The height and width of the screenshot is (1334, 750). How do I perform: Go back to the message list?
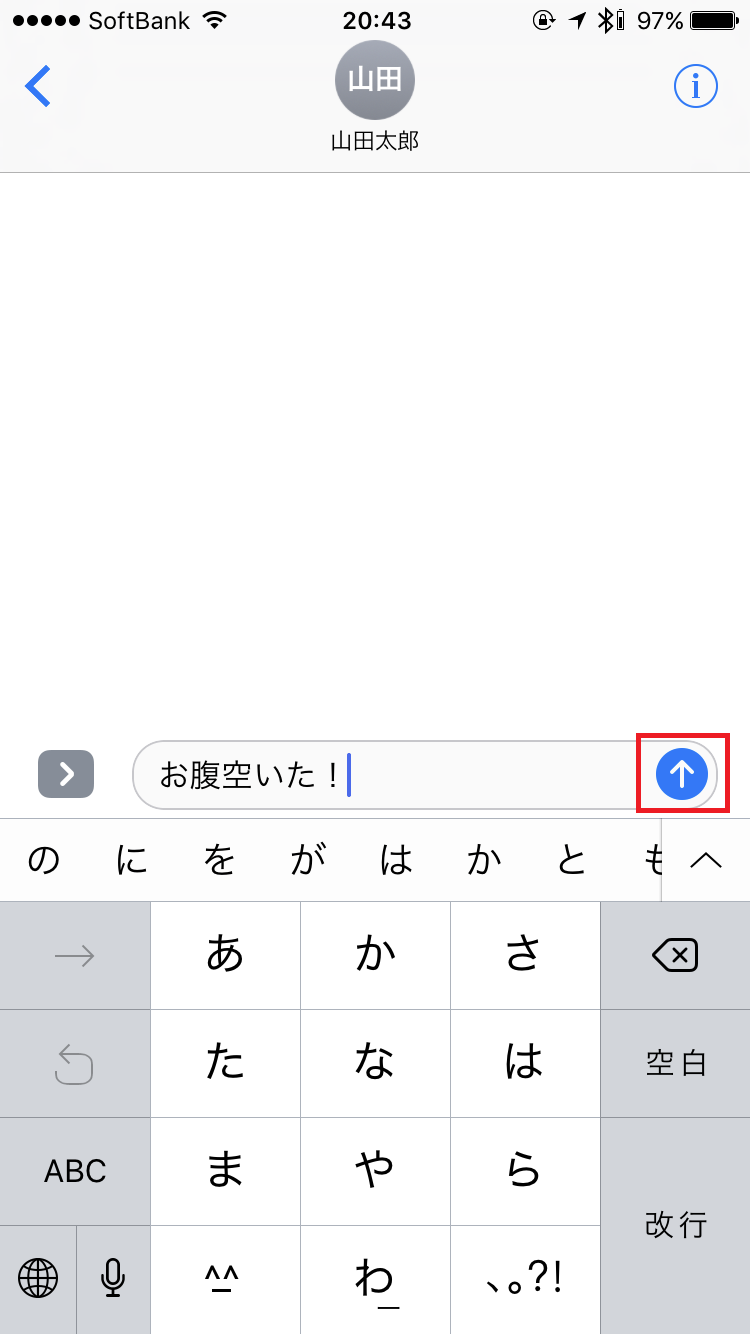tap(38, 87)
